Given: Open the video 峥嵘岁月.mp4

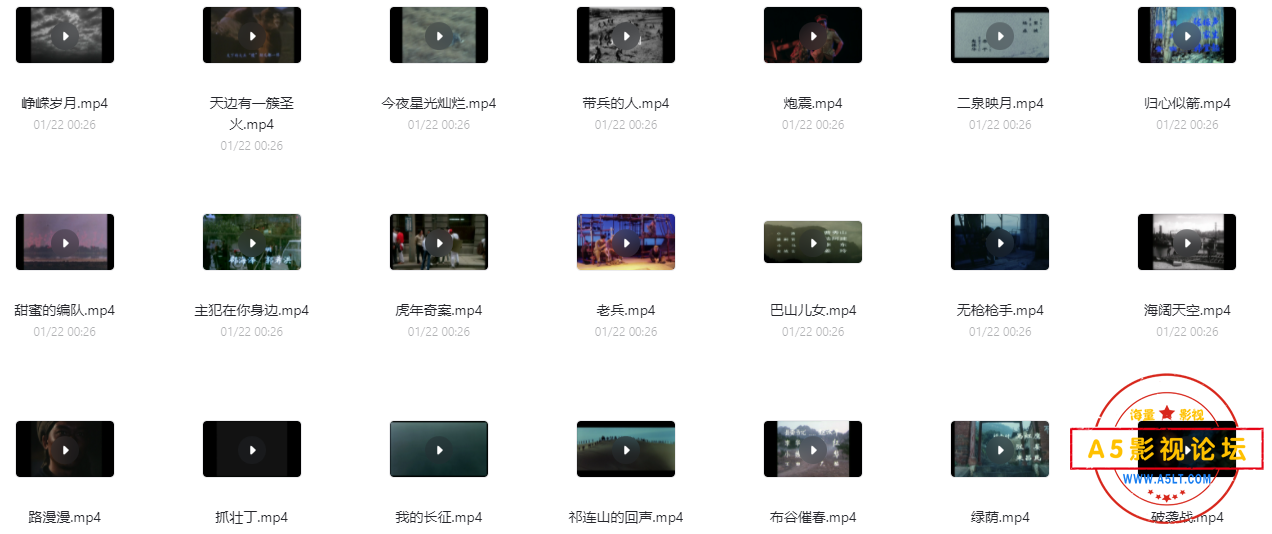Looking at the screenshot, I should pos(65,36).
